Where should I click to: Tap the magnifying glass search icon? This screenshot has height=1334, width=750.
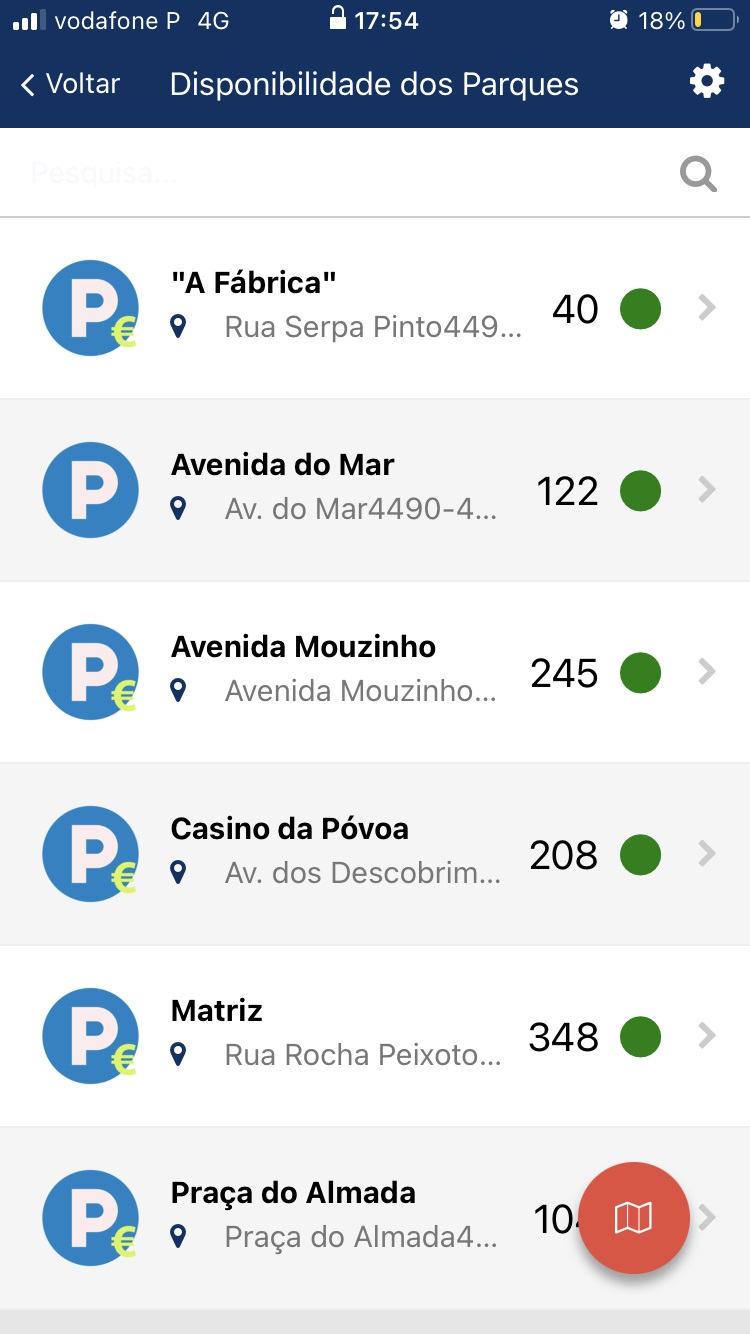pyautogui.click(x=698, y=174)
